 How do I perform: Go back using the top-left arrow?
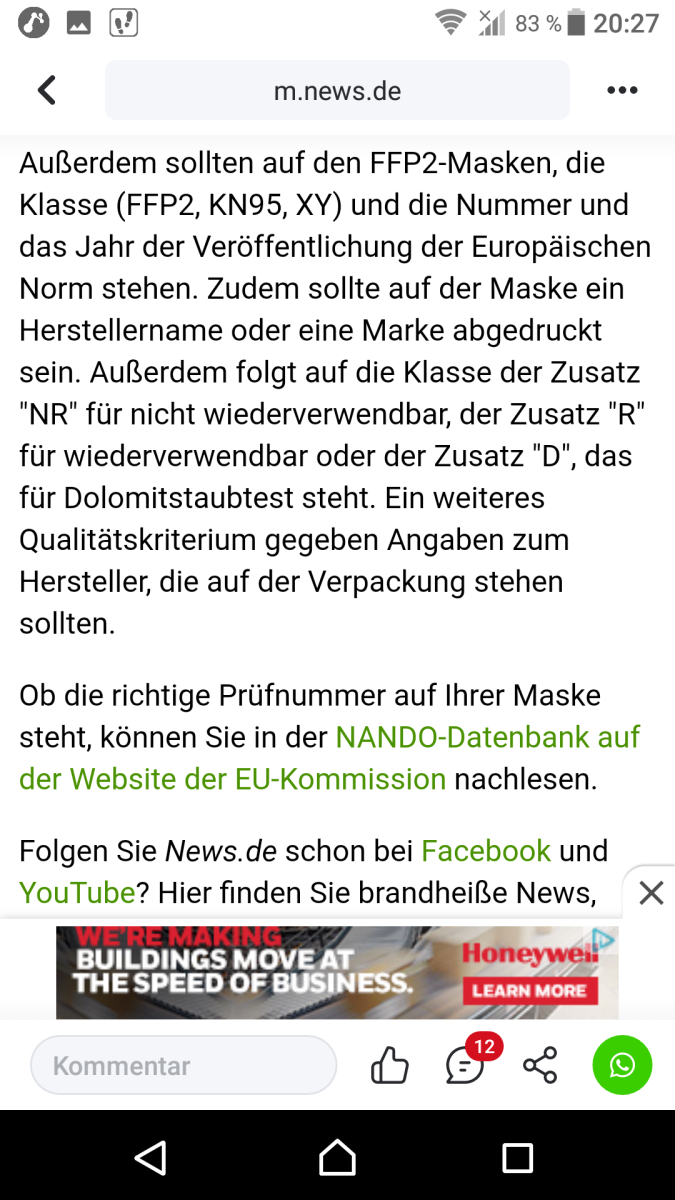click(47, 90)
